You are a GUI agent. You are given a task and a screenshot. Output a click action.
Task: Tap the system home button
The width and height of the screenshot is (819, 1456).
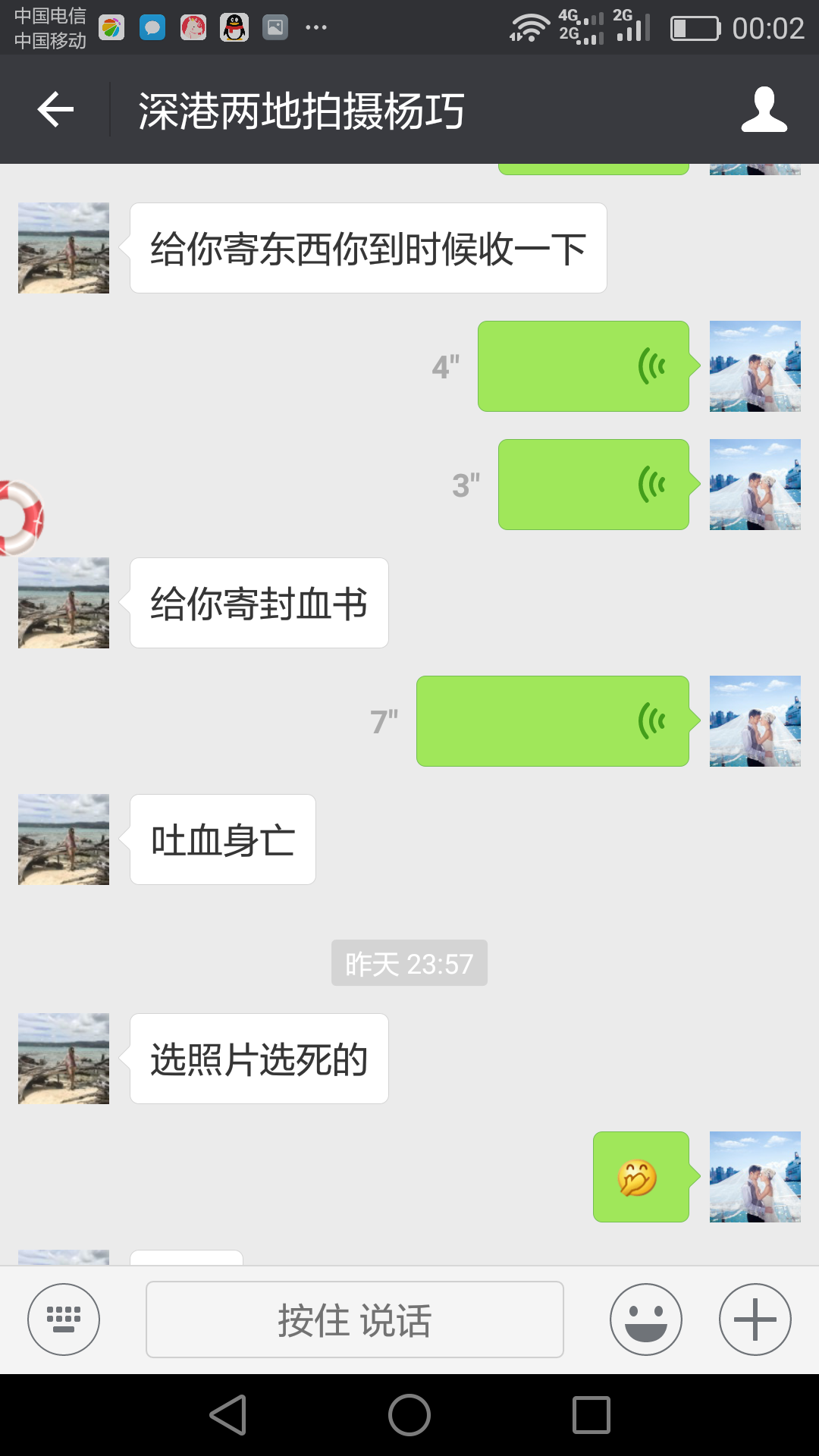click(409, 1415)
